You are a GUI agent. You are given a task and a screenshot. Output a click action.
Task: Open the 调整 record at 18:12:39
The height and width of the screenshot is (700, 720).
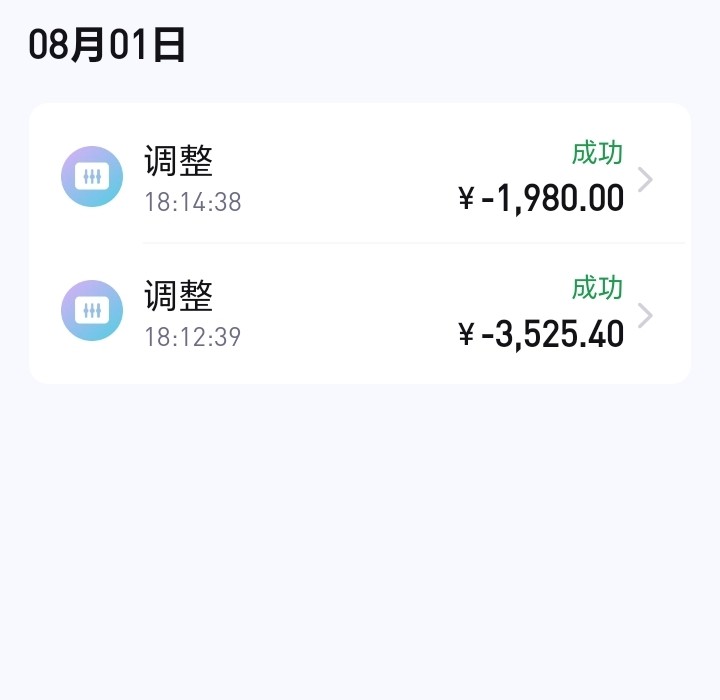coord(360,314)
